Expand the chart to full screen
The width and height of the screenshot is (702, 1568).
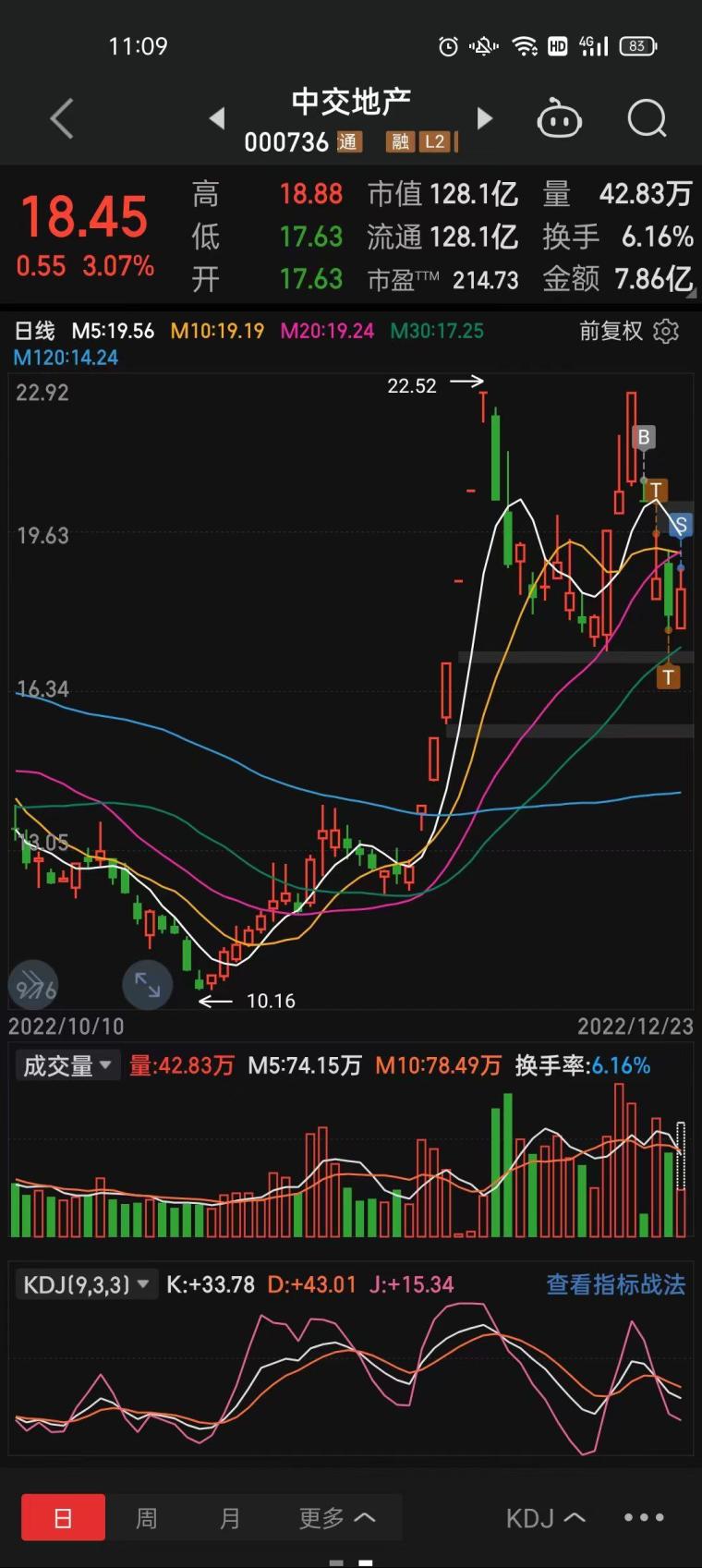pyautogui.click(x=148, y=984)
